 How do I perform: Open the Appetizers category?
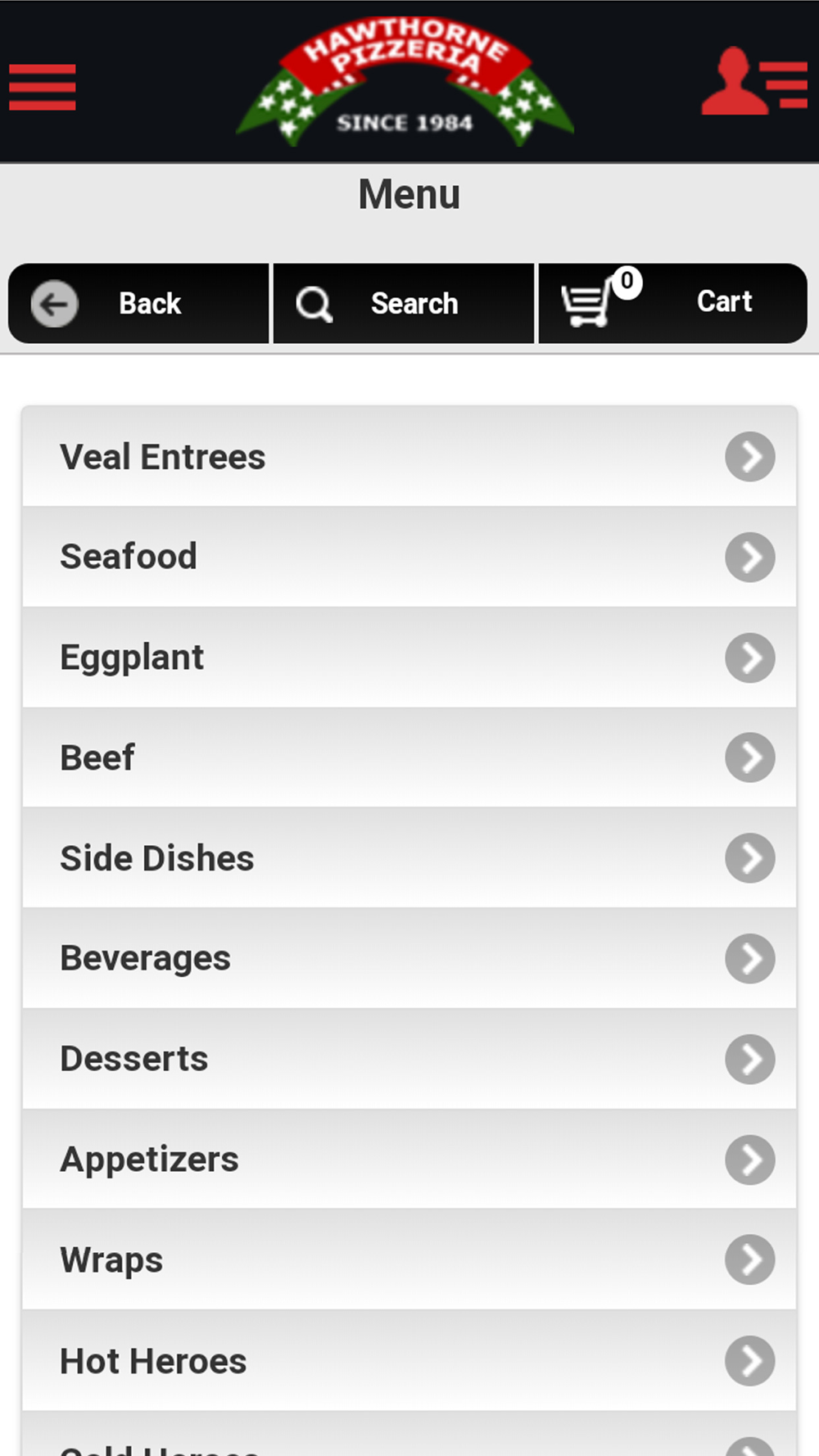pyautogui.click(x=409, y=1160)
